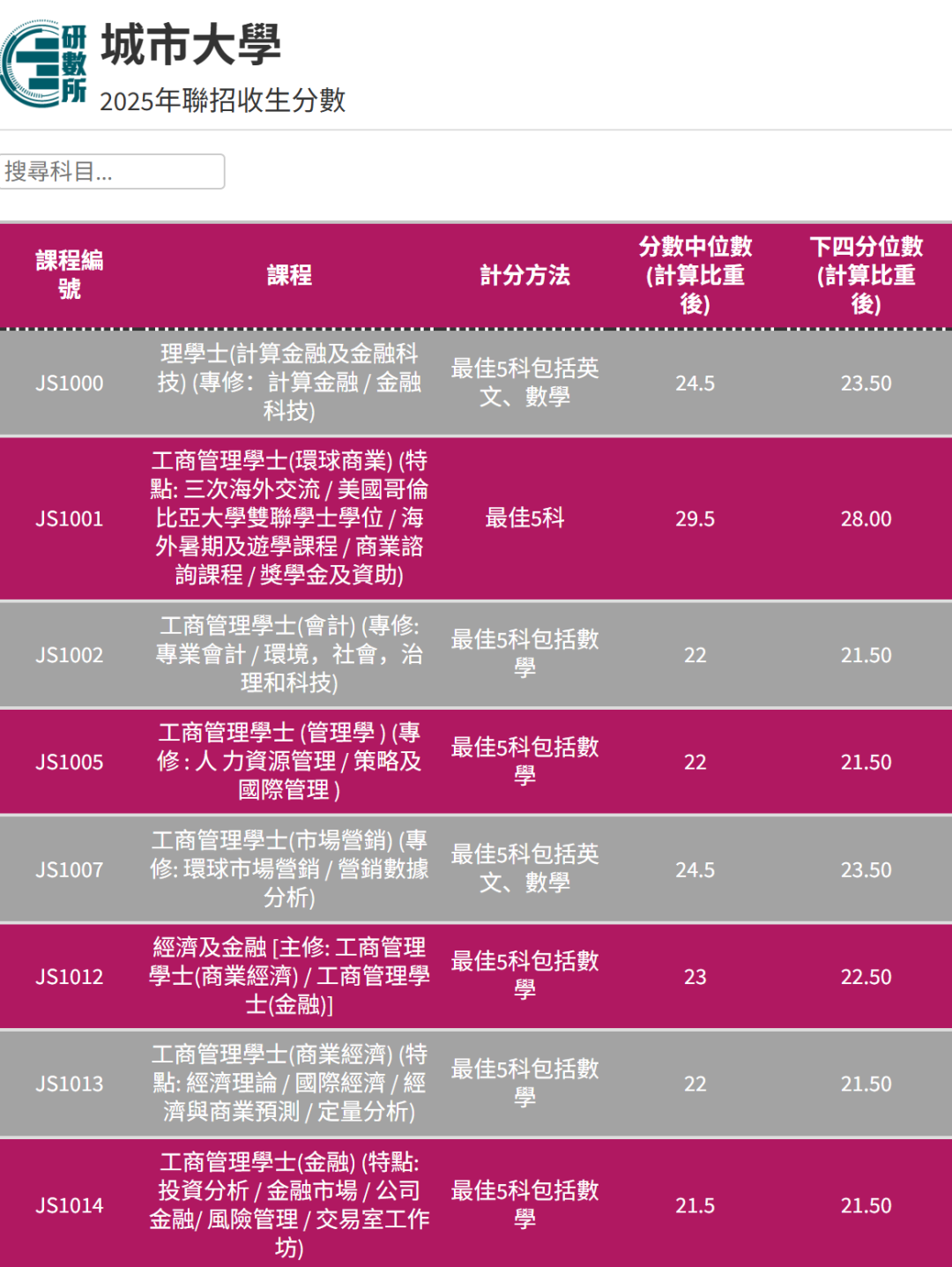Click the JS1013 商業經濟 programme row
This screenshot has width=952, height=1267.
289,1084
